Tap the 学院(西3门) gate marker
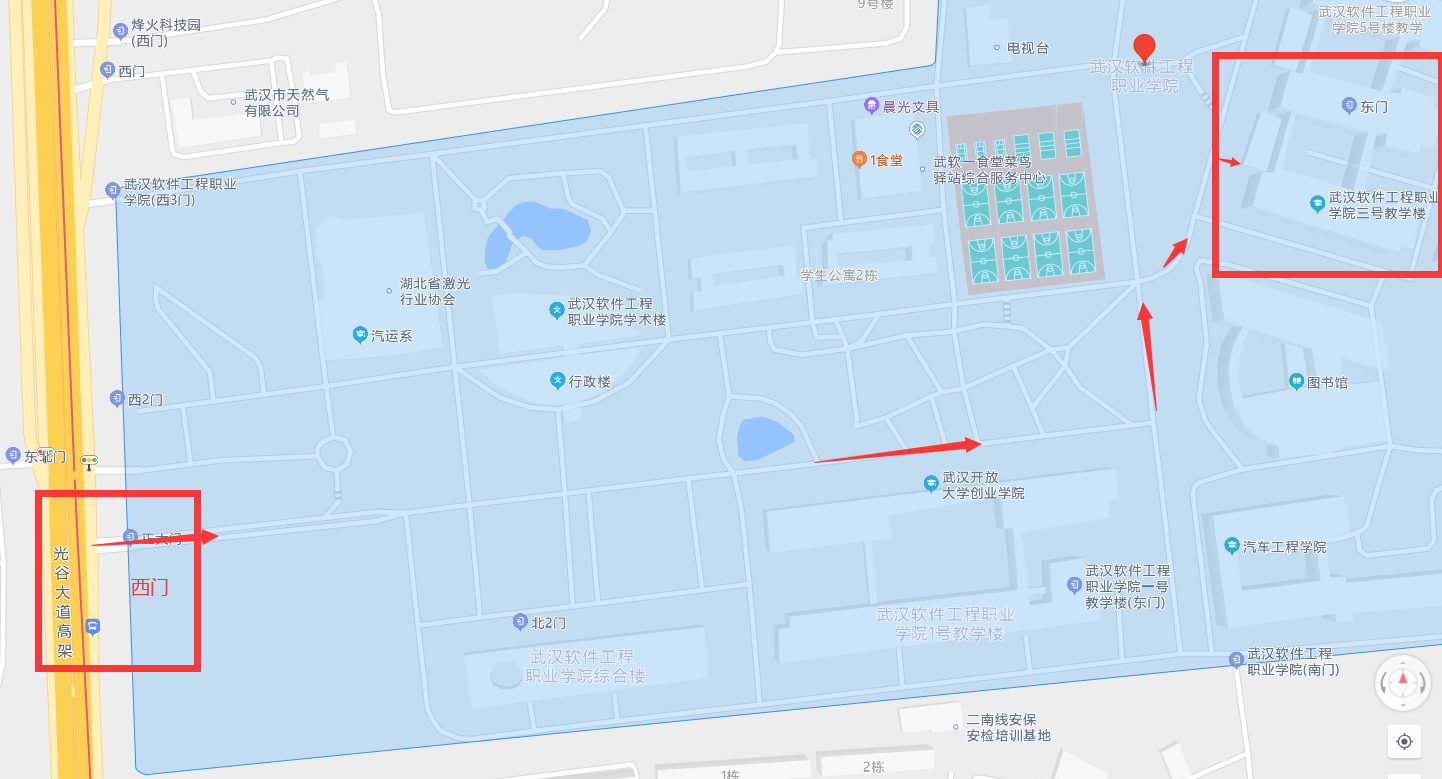The image size is (1442, 779). coord(112,190)
